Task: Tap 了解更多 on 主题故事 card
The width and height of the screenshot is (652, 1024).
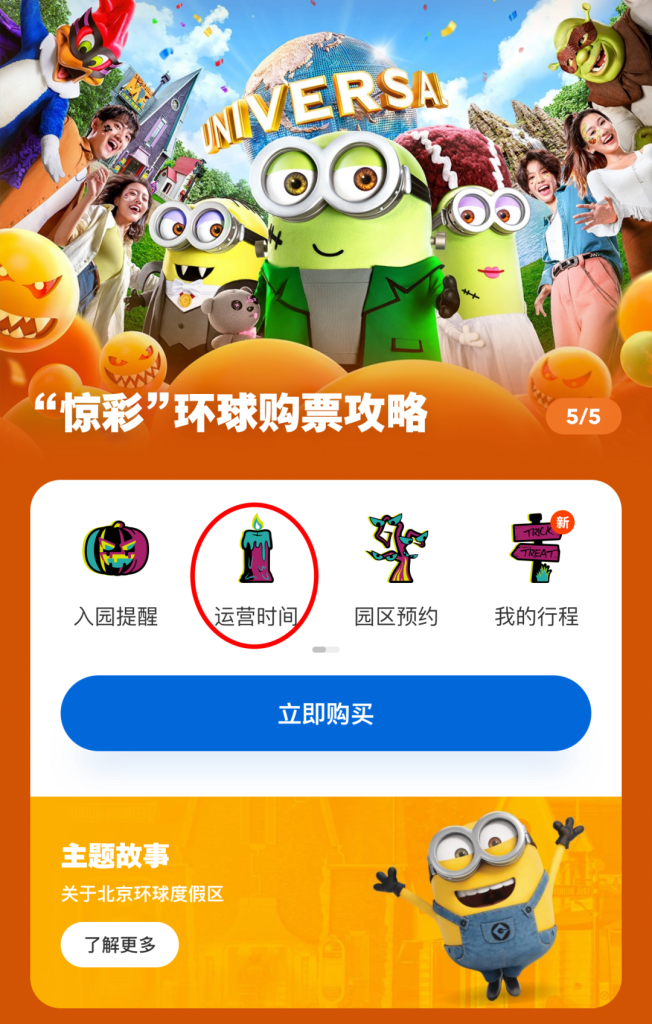Action: coord(120,944)
